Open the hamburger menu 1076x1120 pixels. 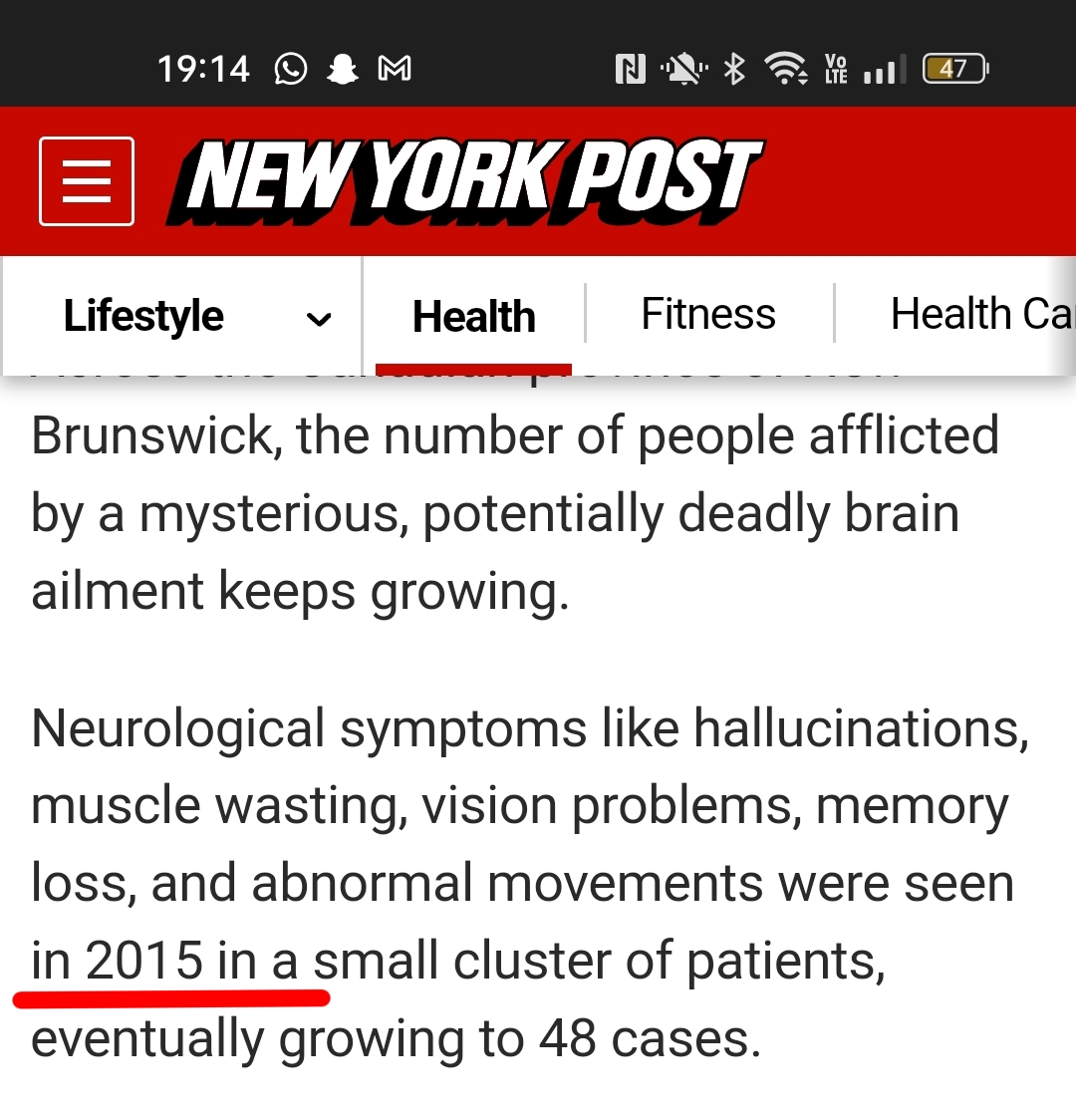point(87,181)
